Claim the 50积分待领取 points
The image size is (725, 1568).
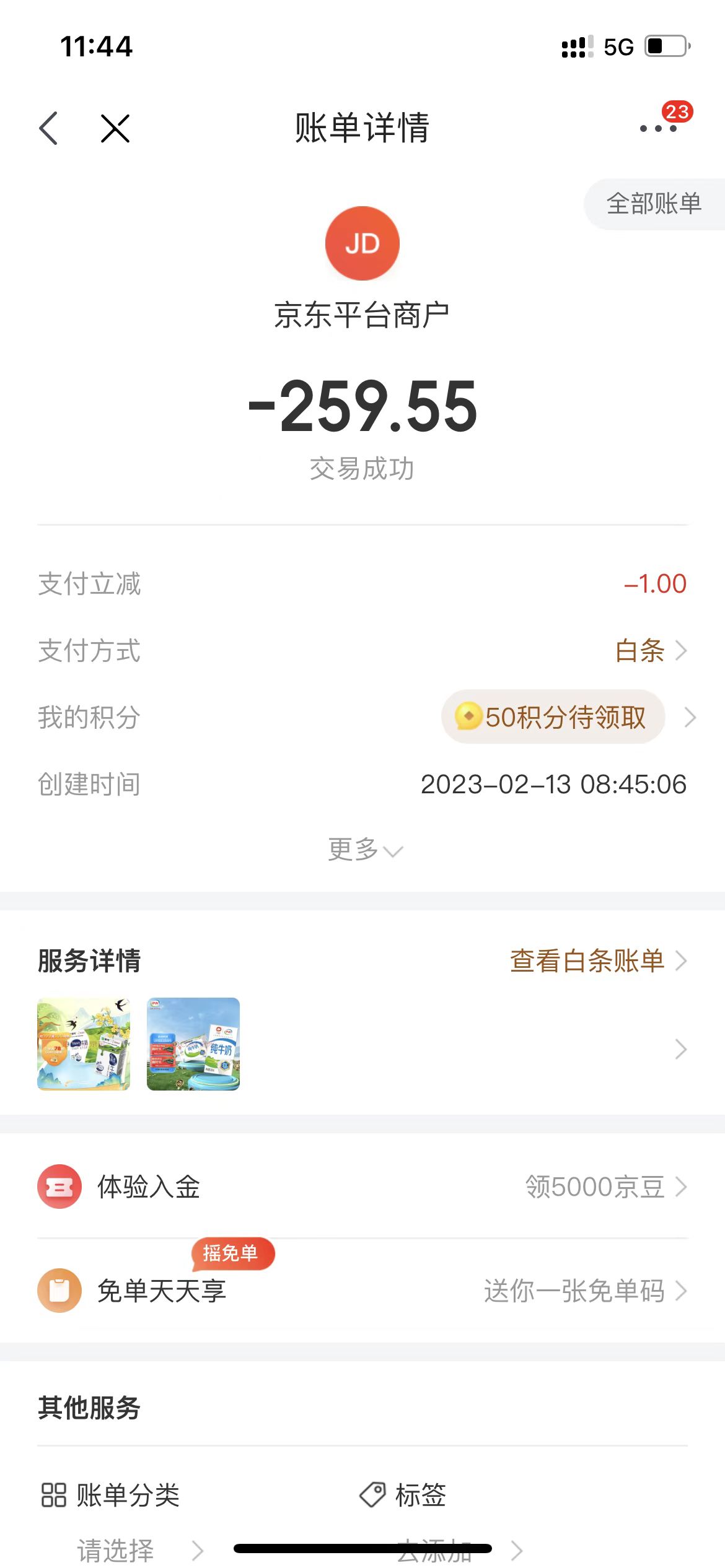553,717
